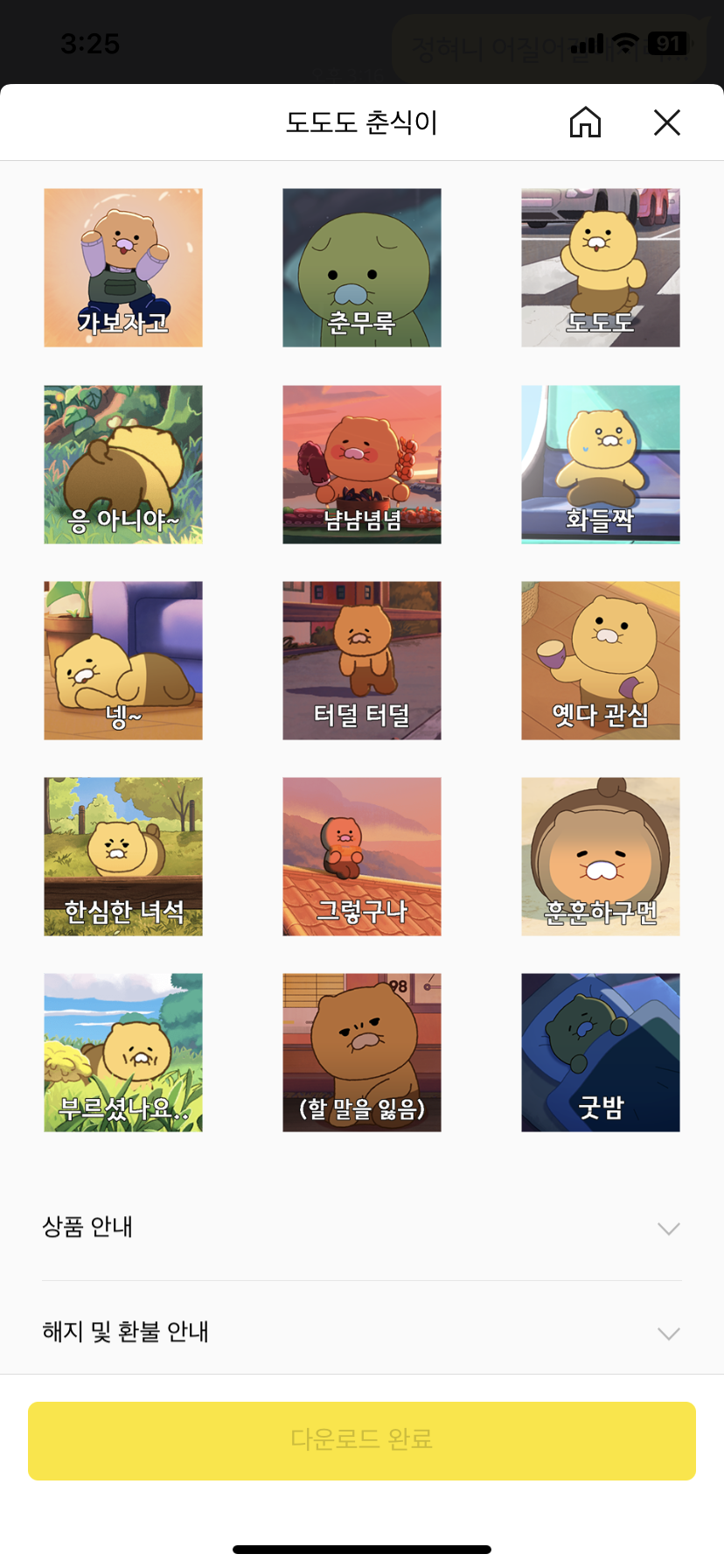The width and height of the screenshot is (724, 1568).
Task: Select the 냠냠념념 eating sticker
Action: [362, 464]
